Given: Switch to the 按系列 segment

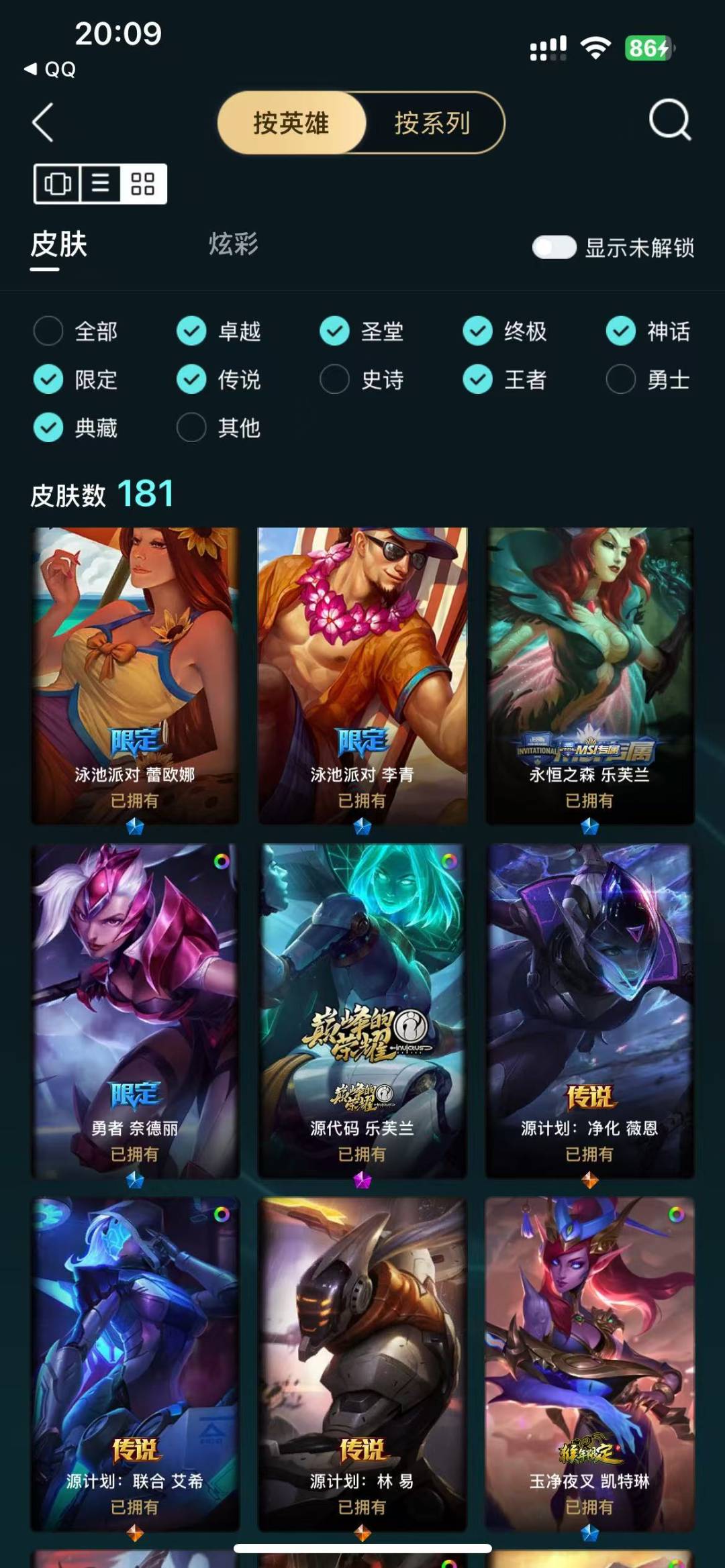Looking at the screenshot, I should pos(433,123).
